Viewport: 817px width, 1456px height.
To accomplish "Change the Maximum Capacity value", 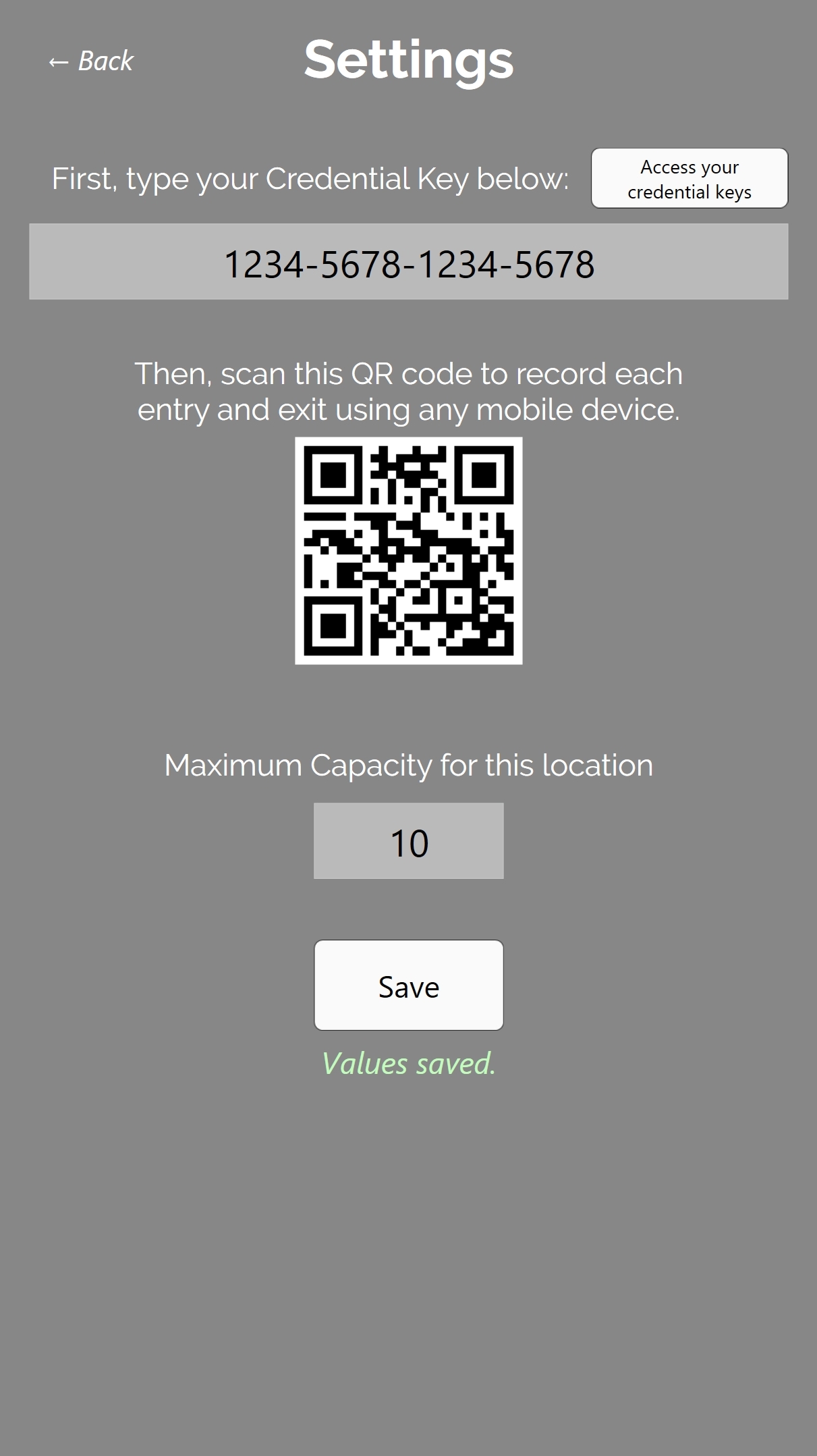I will pos(408,841).
